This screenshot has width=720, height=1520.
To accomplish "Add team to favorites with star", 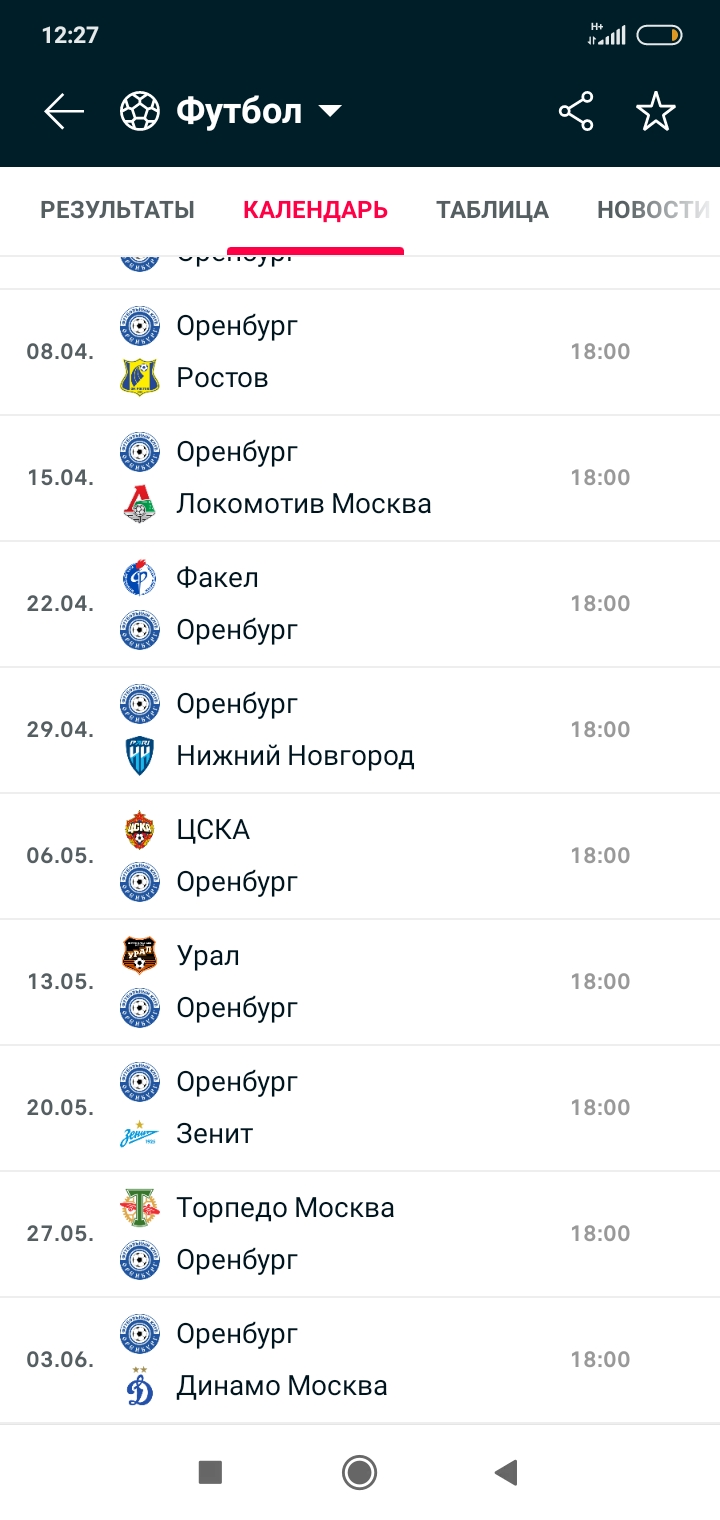I will click(656, 111).
